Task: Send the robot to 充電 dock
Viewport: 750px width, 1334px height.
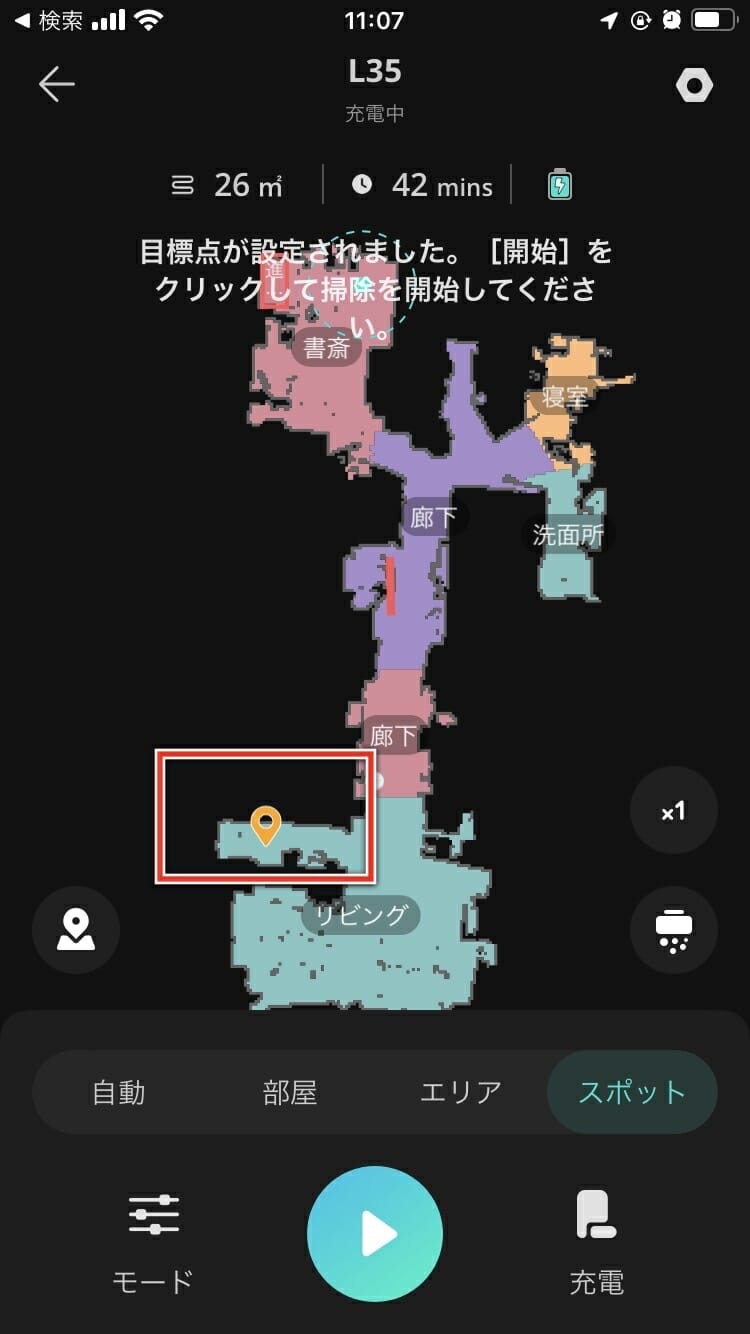Action: (596, 1242)
